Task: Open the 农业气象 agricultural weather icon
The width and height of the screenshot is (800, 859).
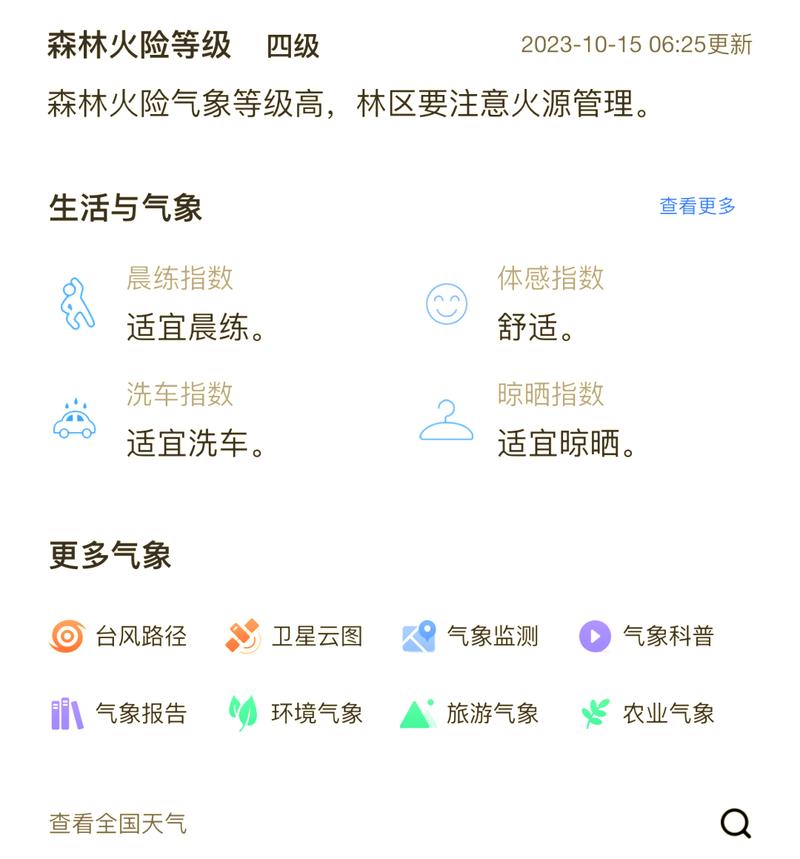Action: click(597, 714)
